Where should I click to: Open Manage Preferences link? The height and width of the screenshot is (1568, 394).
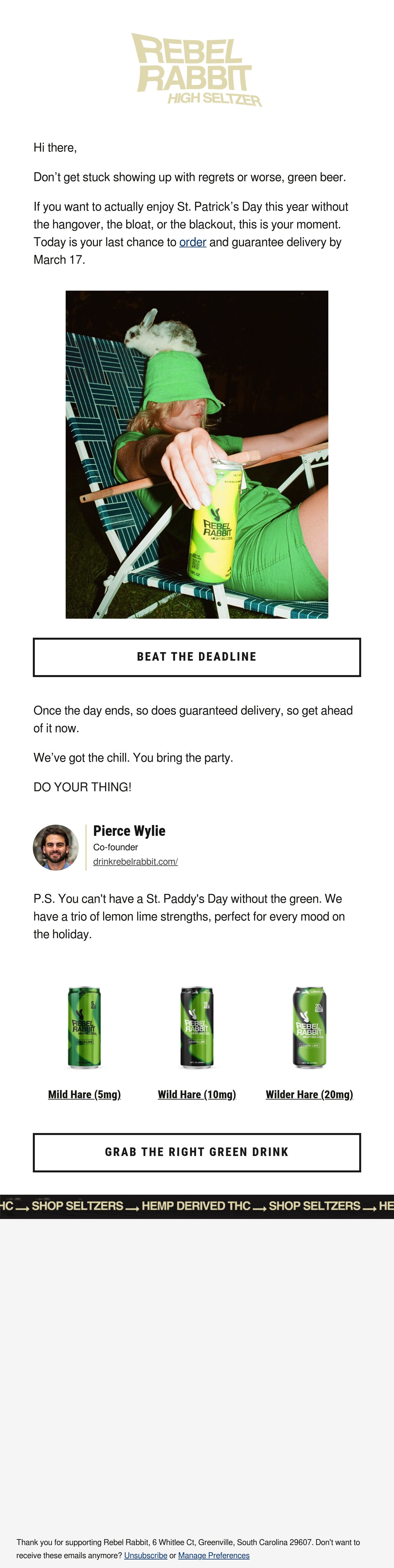pos(214,1555)
